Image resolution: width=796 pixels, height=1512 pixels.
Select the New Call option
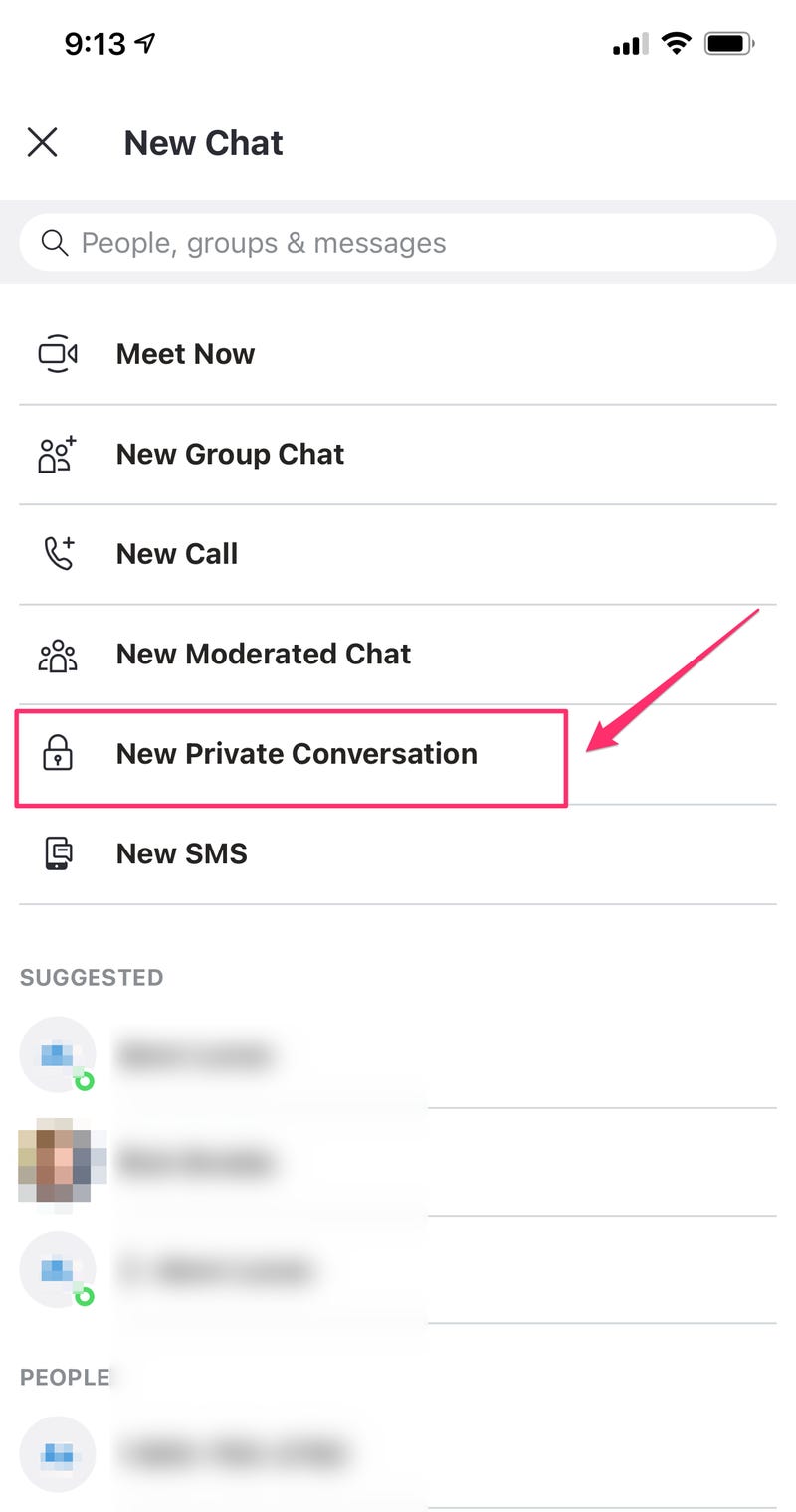click(x=177, y=554)
